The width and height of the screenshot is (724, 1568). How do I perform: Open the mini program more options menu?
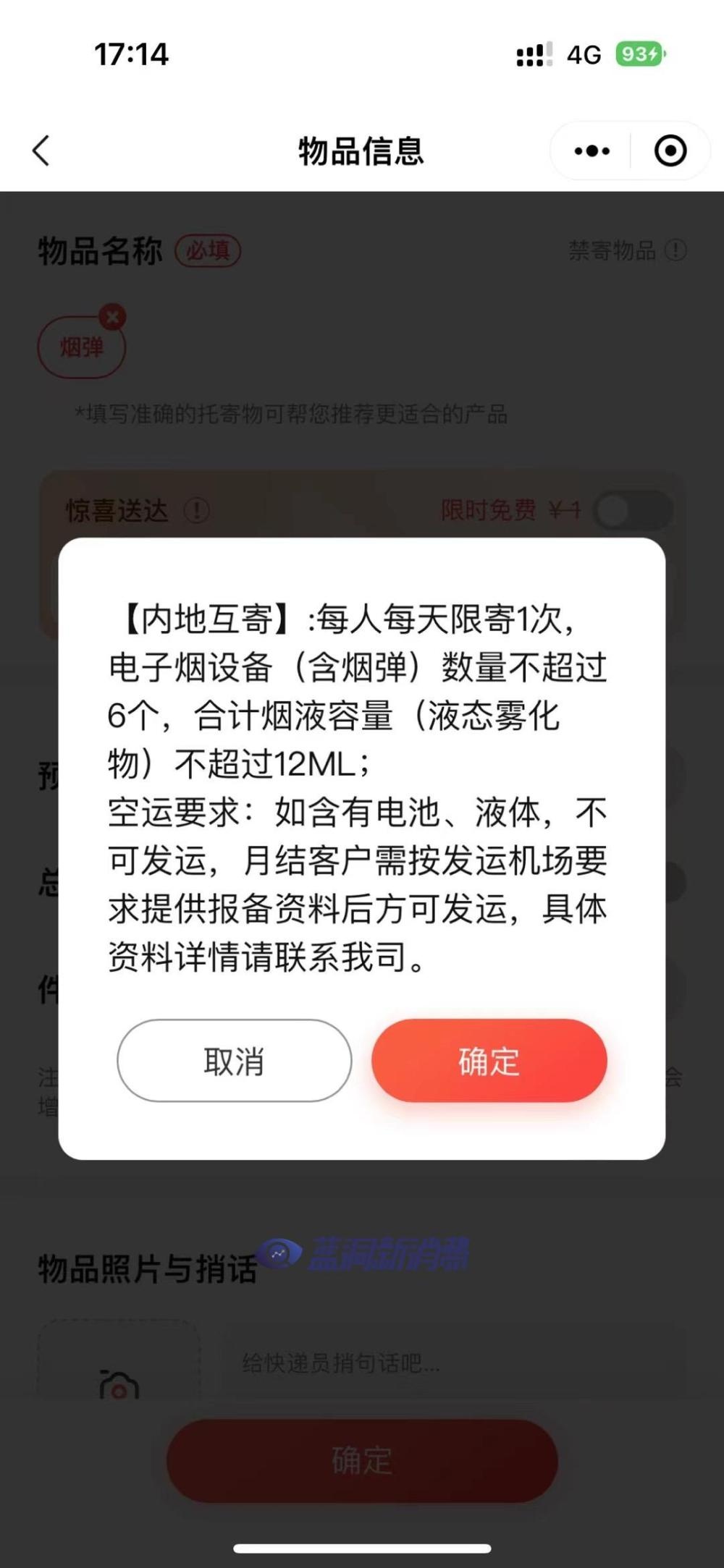point(592,151)
